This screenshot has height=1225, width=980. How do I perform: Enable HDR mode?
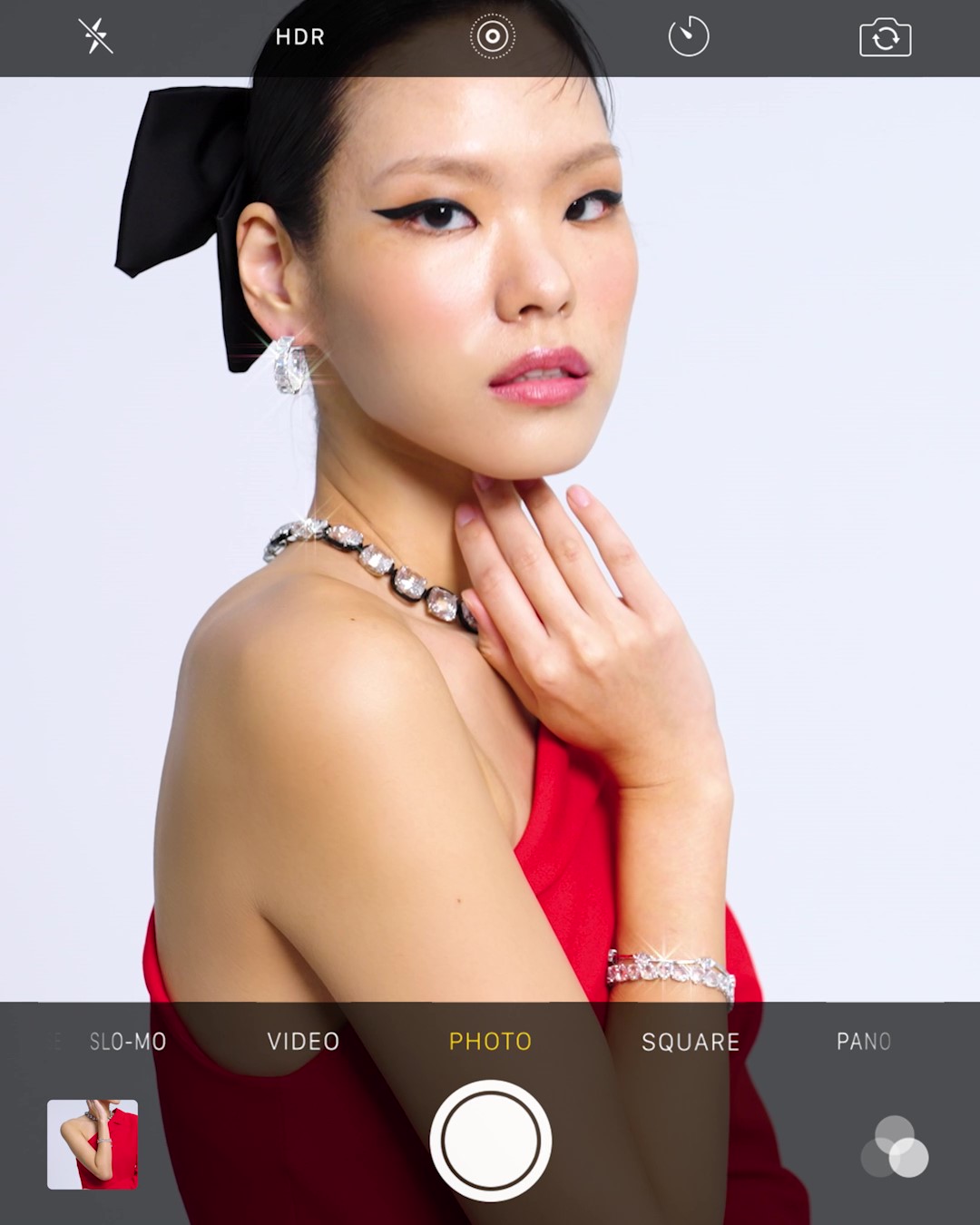click(300, 37)
